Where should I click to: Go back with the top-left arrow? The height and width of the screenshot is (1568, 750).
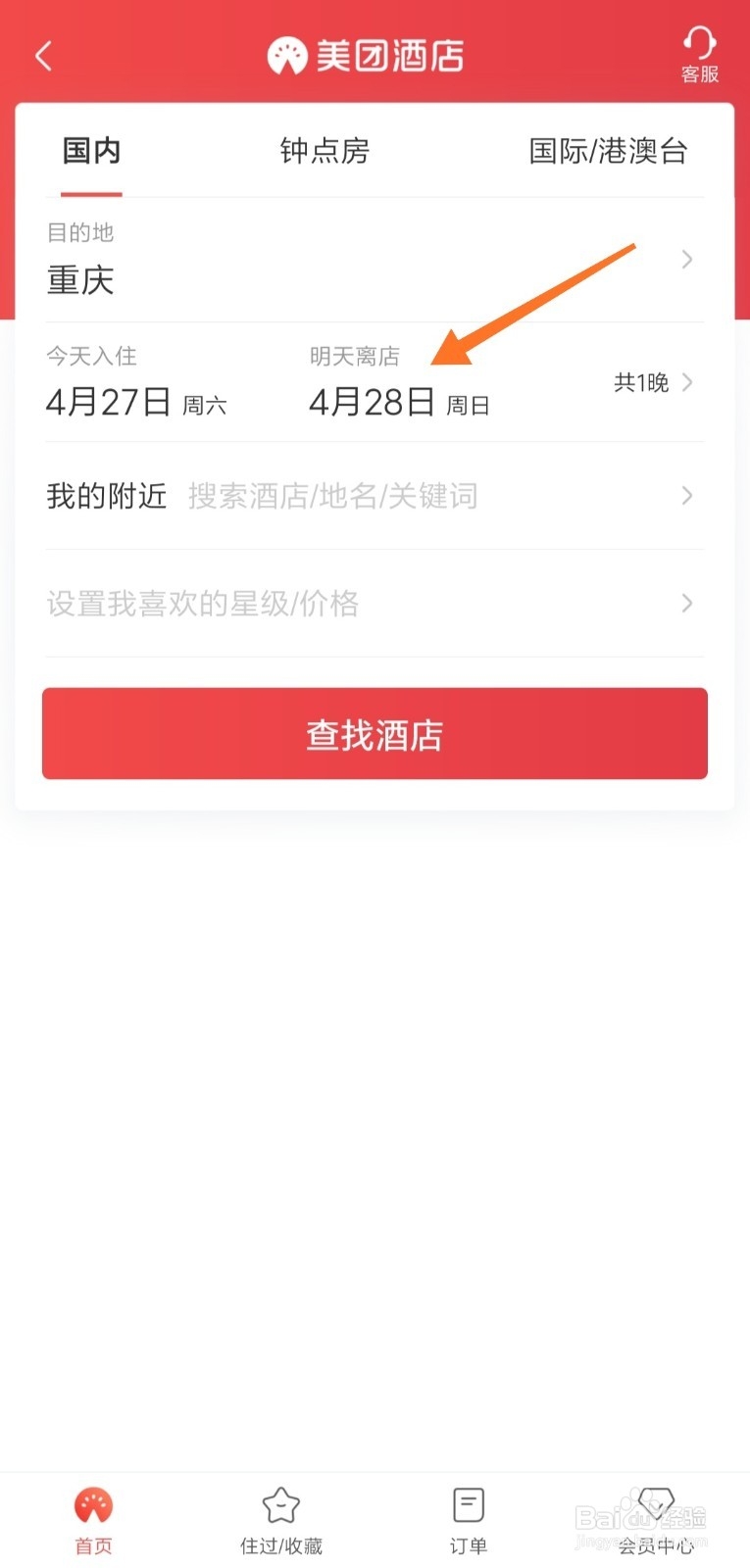click(x=43, y=56)
